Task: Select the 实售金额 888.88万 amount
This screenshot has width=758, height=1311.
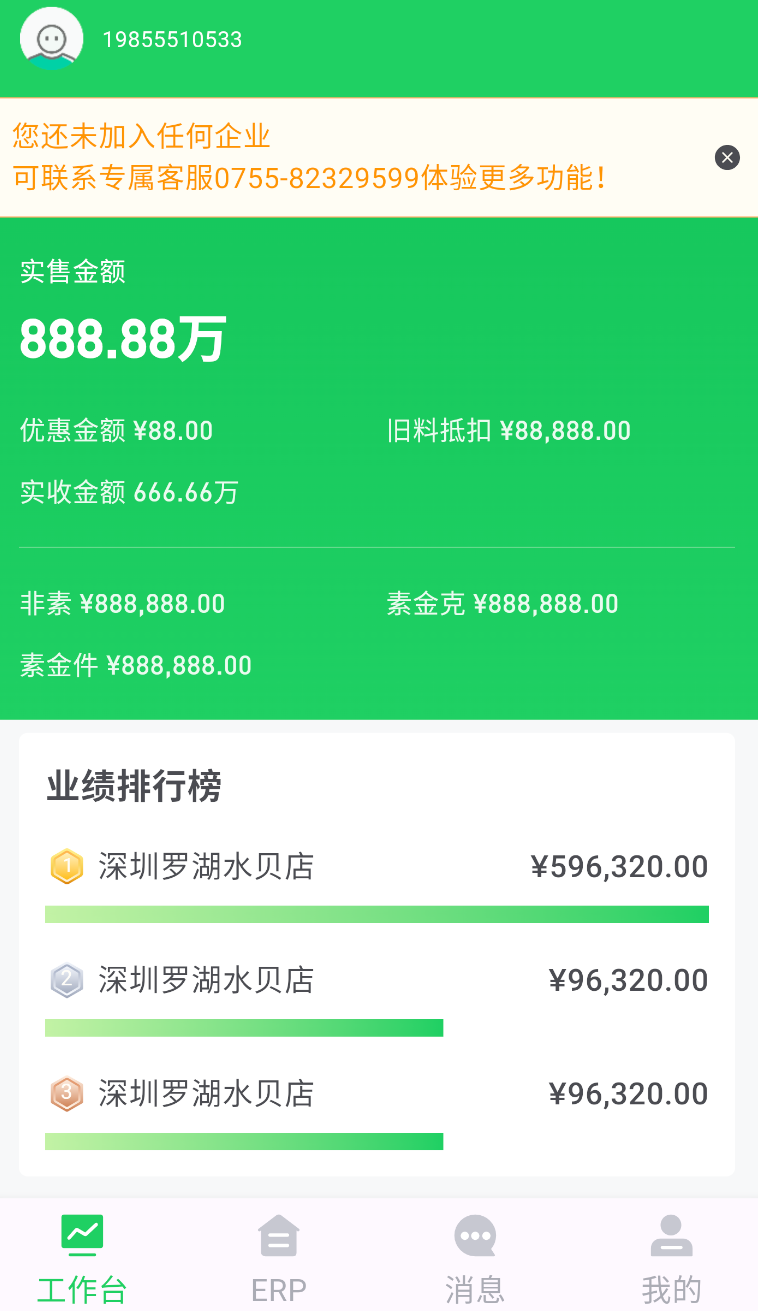Action: point(122,339)
